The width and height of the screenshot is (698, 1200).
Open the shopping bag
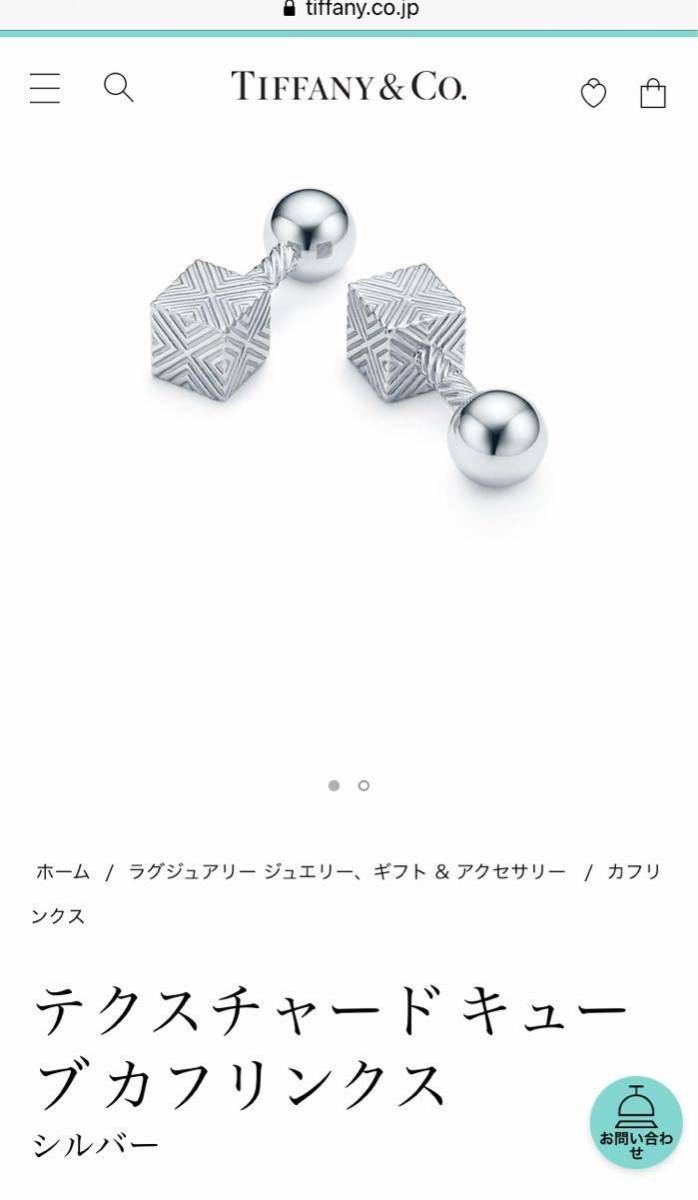coord(653,93)
